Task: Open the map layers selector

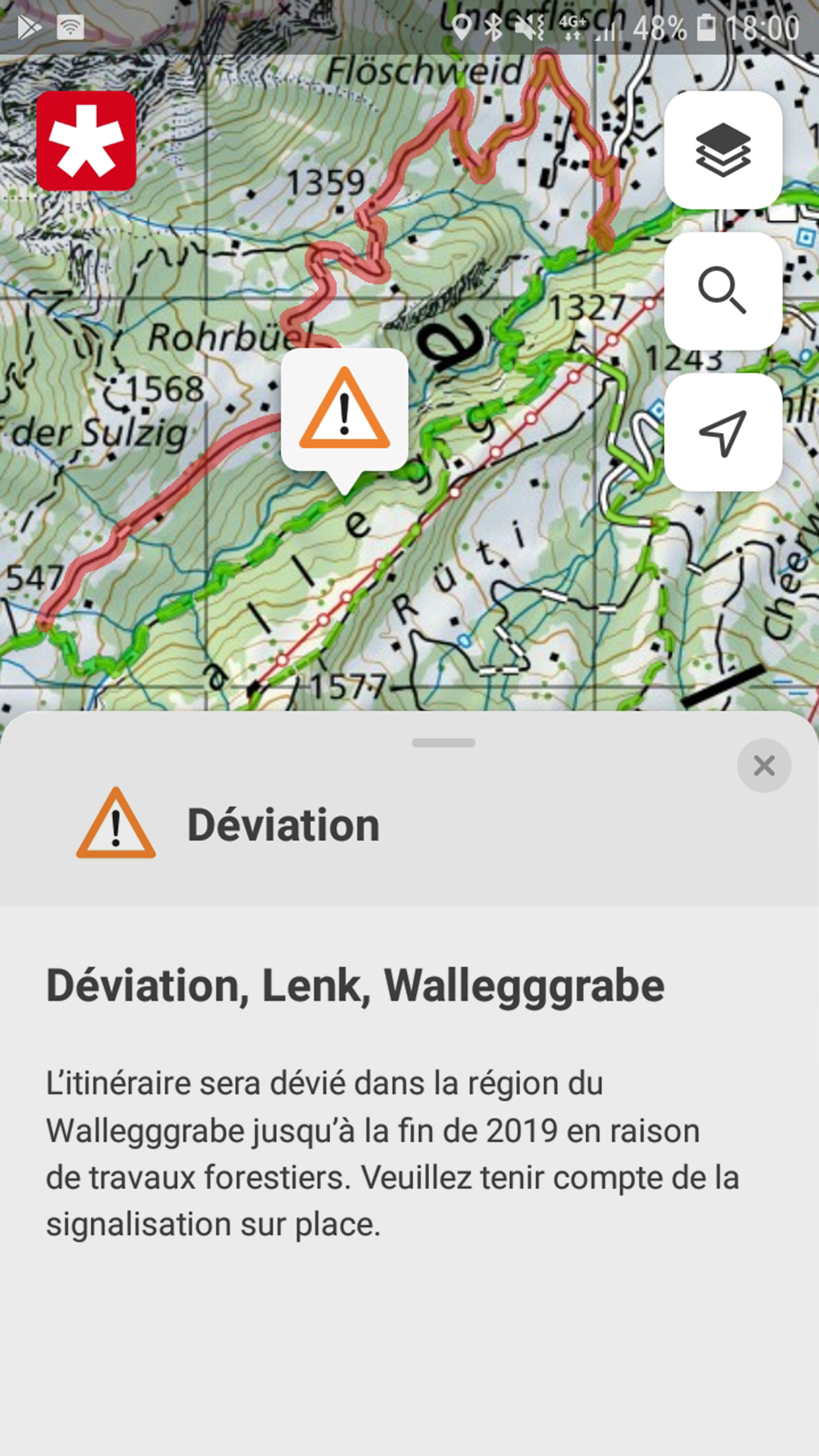Action: click(x=722, y=150)
